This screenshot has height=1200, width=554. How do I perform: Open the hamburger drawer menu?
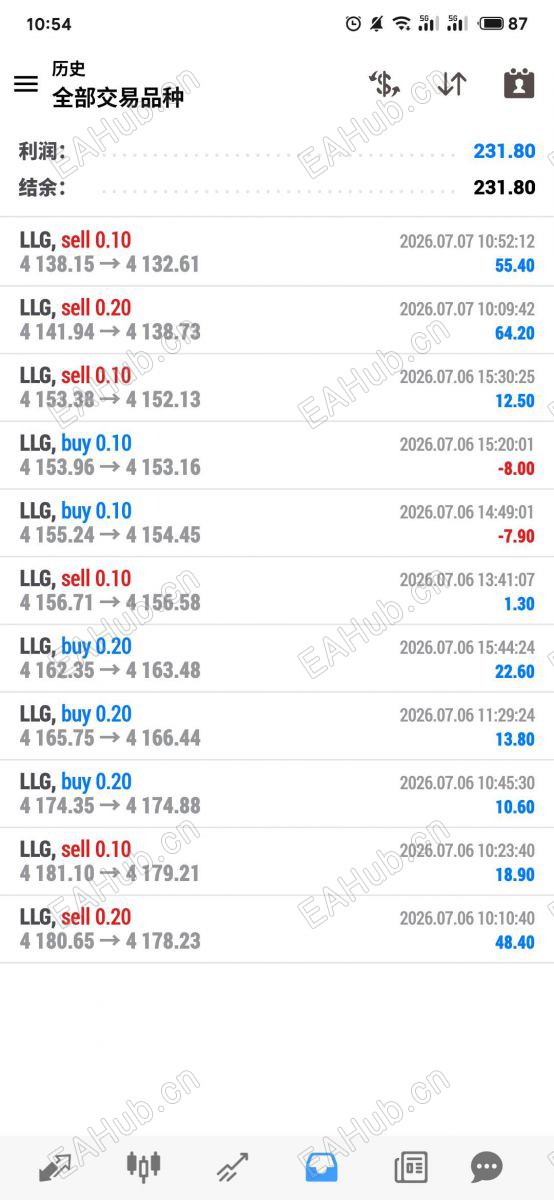(26, 84)
